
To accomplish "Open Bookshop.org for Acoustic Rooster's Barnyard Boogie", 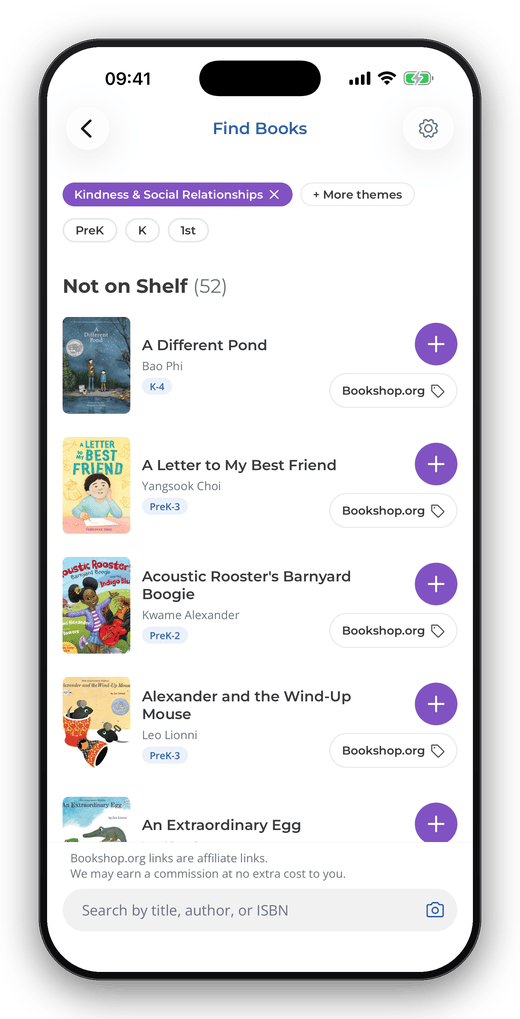I will coord(393,630).
